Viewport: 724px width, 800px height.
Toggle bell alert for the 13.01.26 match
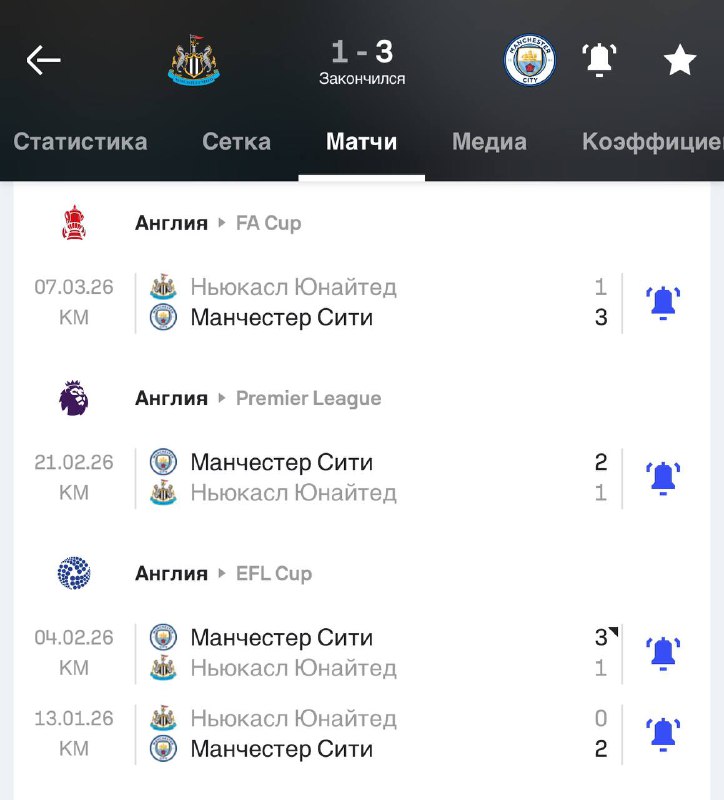663,733
